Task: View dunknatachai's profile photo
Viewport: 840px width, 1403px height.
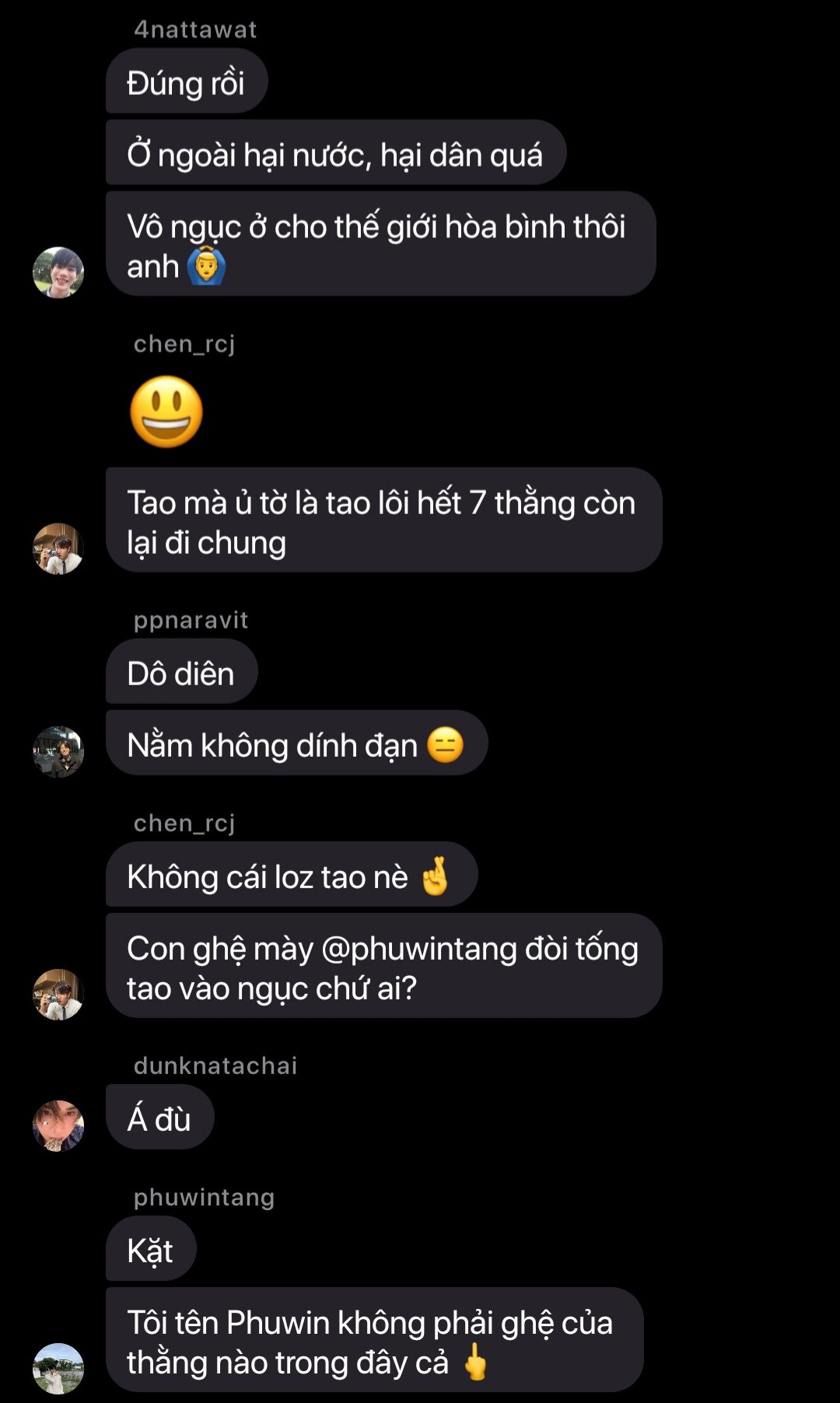Action: (58, 1125)
